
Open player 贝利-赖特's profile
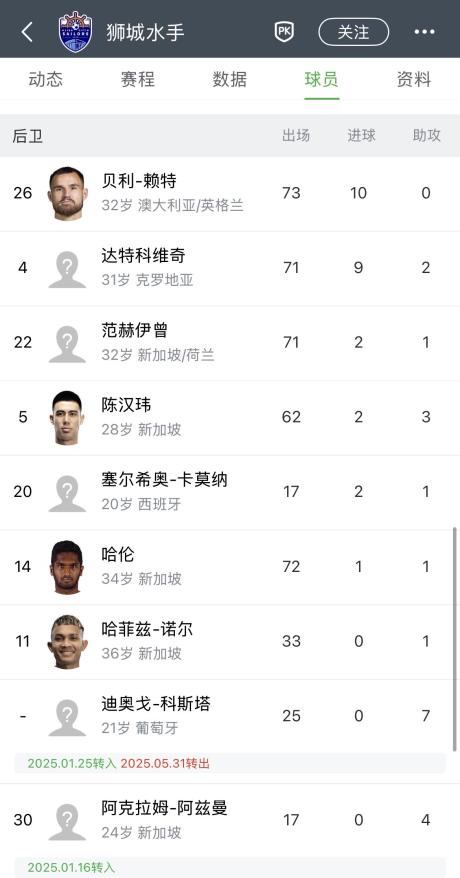pos(230,193)
